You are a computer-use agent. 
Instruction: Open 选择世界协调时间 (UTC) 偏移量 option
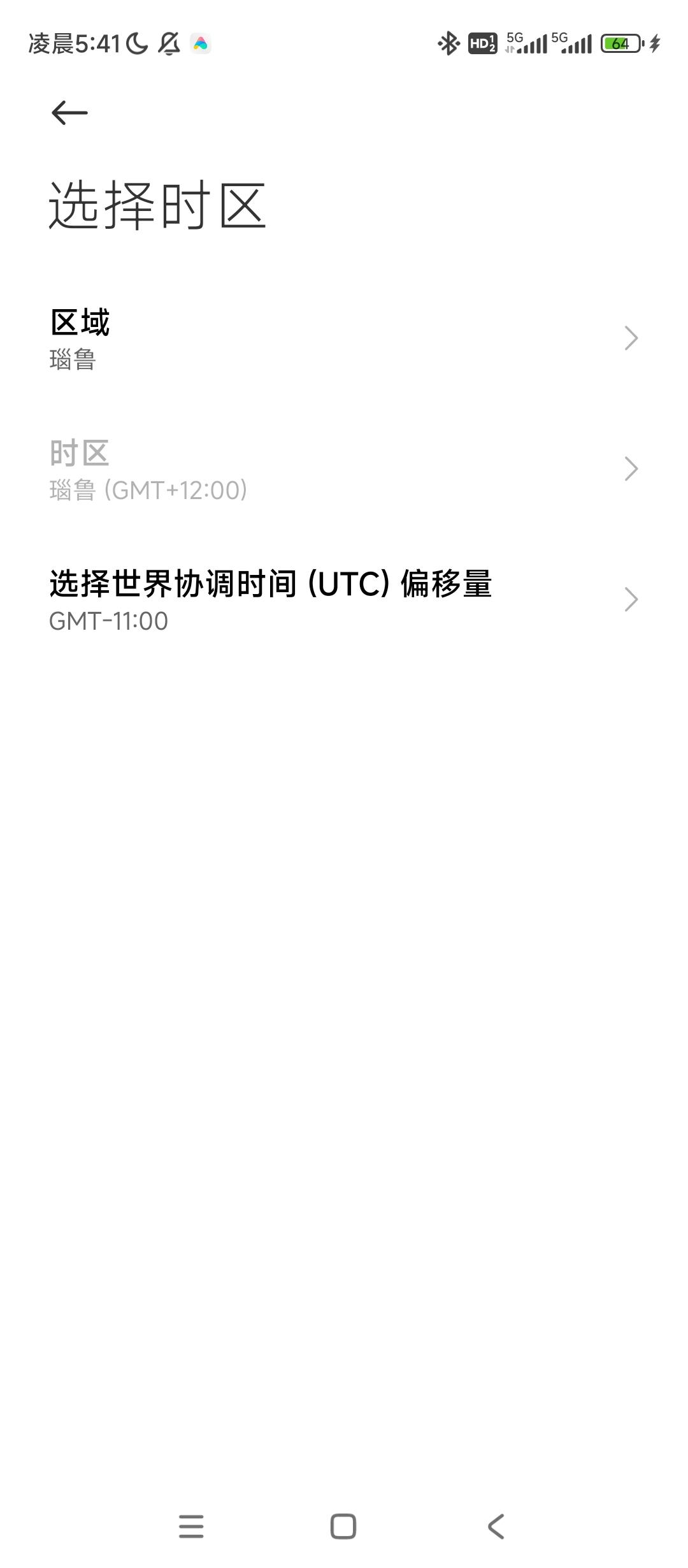point(344,600)
